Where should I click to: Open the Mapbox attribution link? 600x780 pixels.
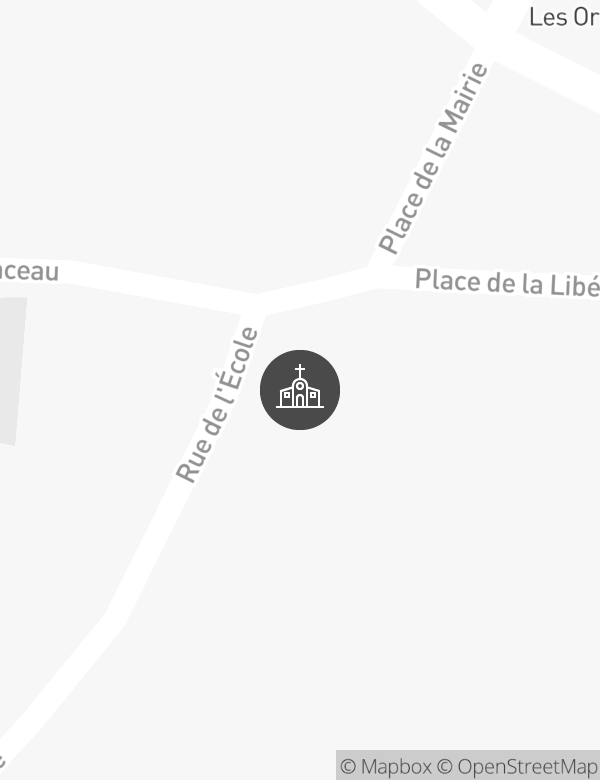tap(386, 767)
